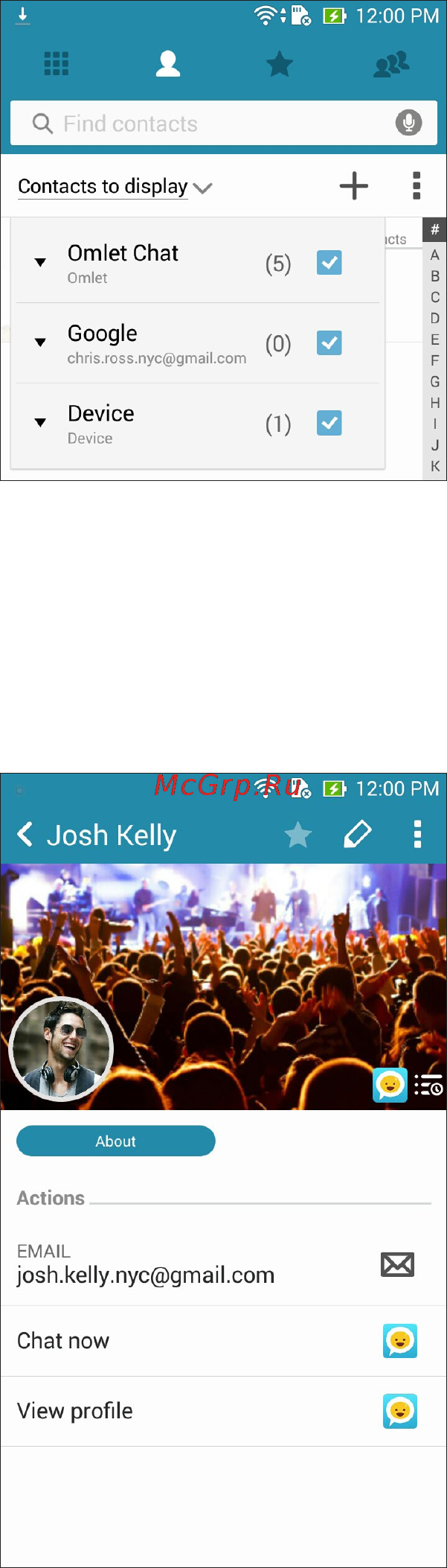Uncheck the Omlet Chat checkbox
Image resolution: width=447 pixels, height=1568 pixels.
[x=329, y=263]
